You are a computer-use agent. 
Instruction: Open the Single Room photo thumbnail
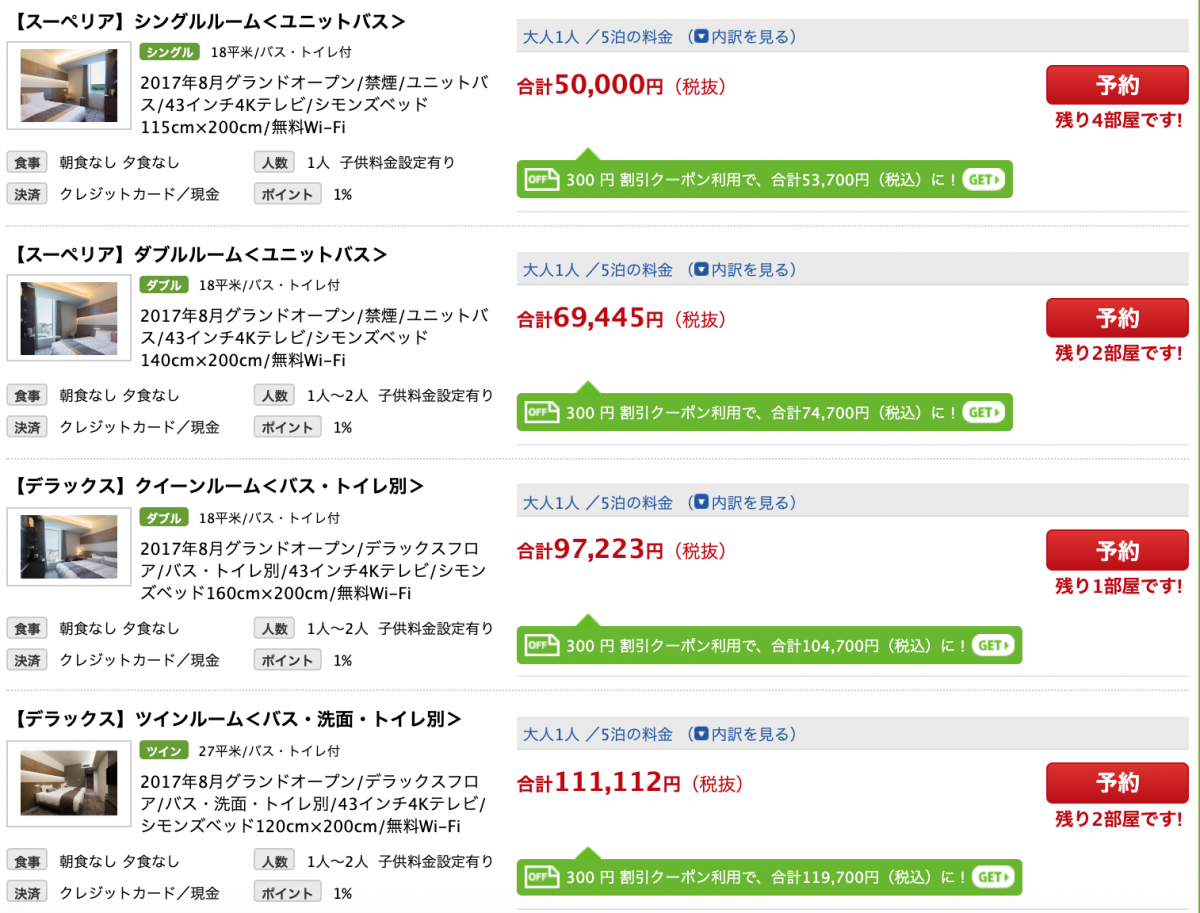(x=68, y=85)
